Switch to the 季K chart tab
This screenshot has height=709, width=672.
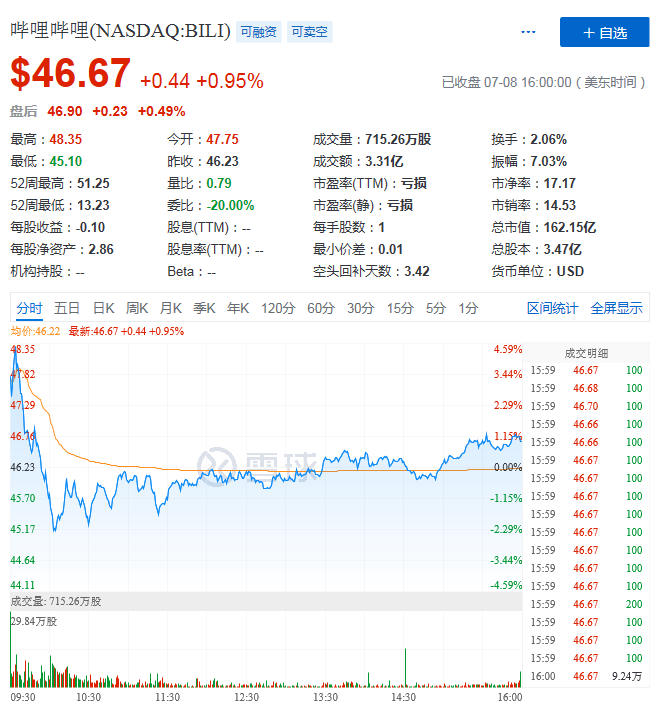[x=204, y=308]
